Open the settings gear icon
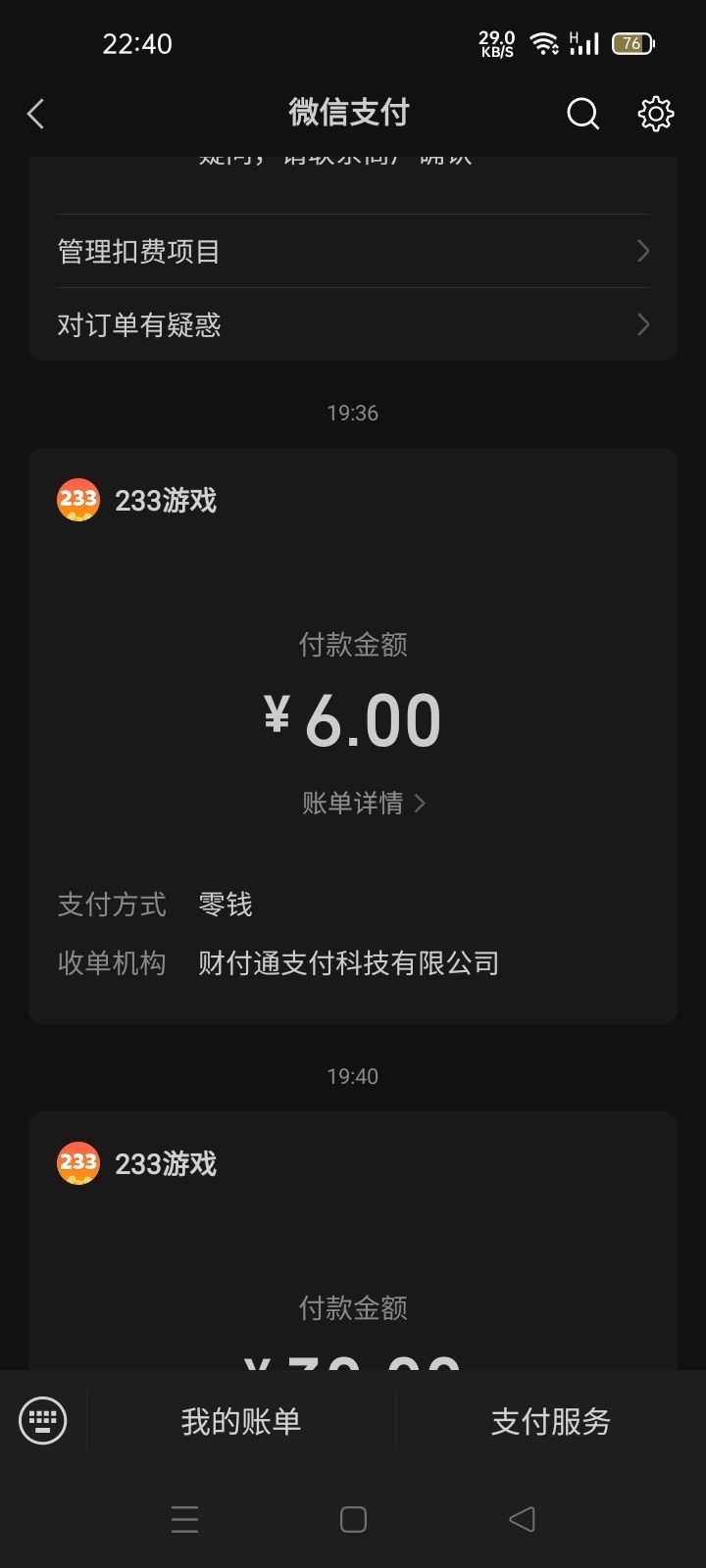The height and width of the screenshot is (1568, 706). pos(656,114)
